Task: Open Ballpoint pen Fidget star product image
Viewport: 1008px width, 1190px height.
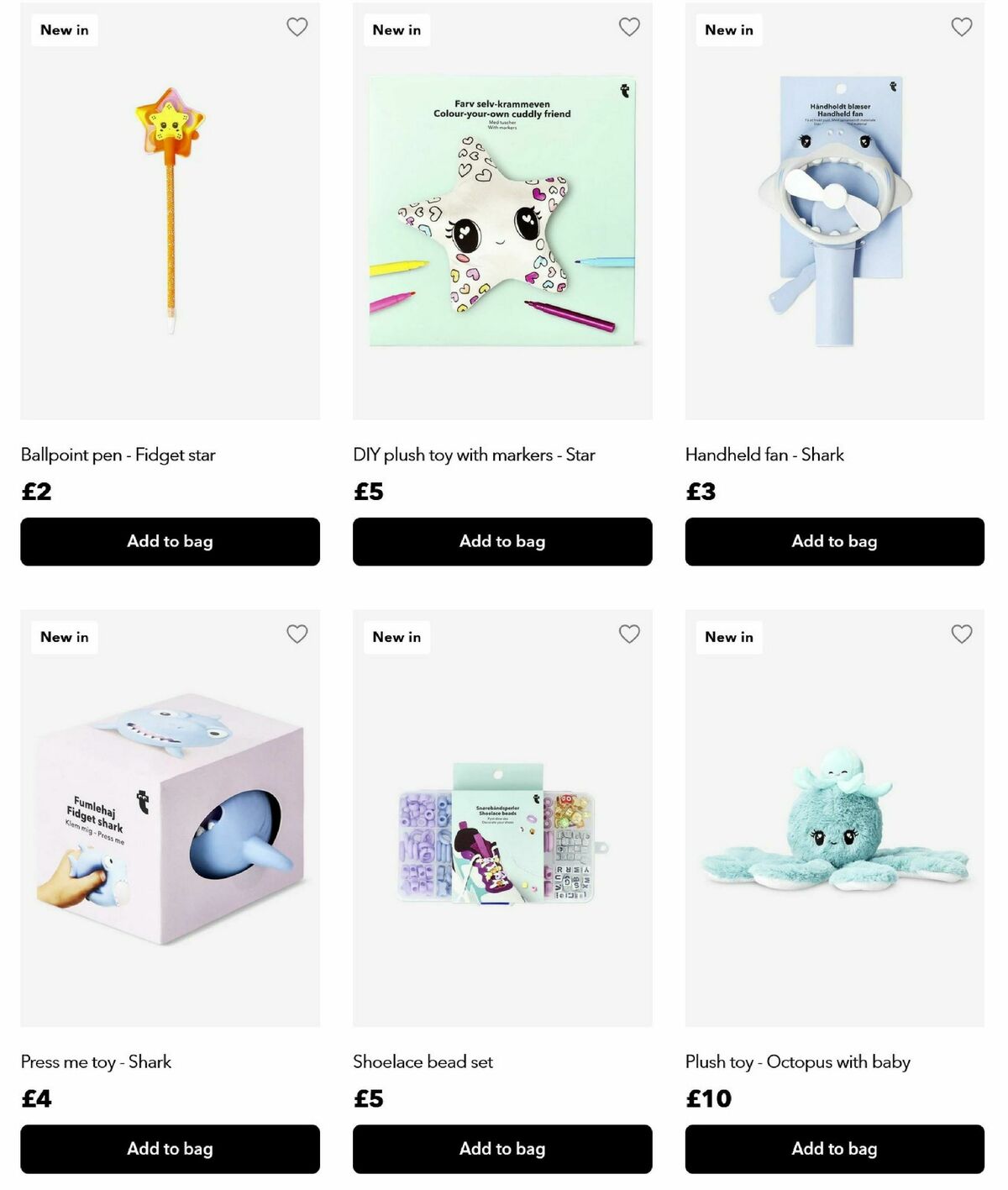Action: pos(170,210)
